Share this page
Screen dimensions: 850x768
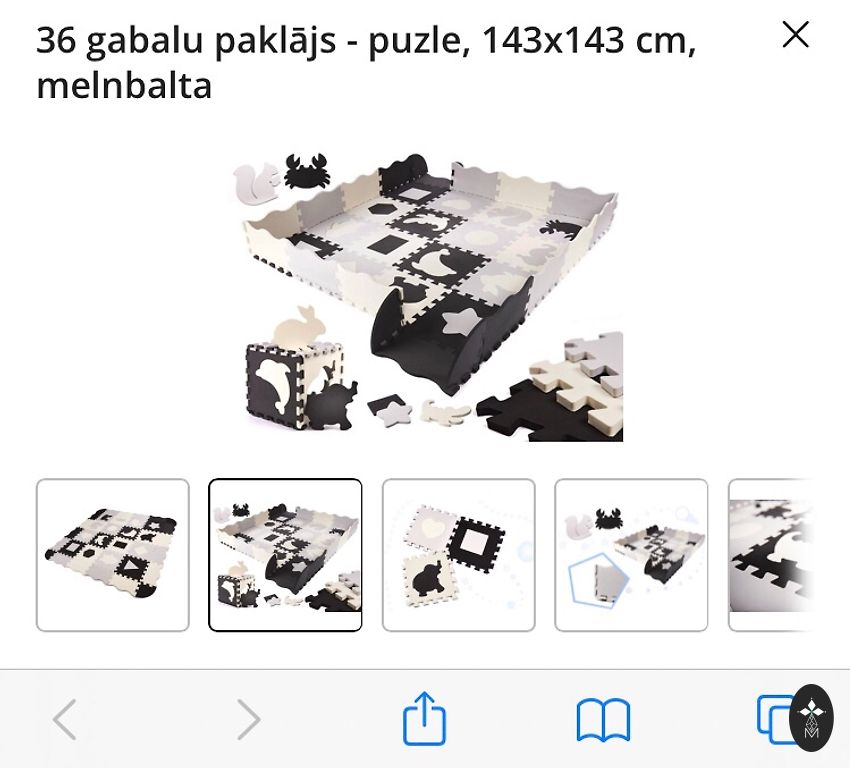pyautogui.click(x=424, y=719)
